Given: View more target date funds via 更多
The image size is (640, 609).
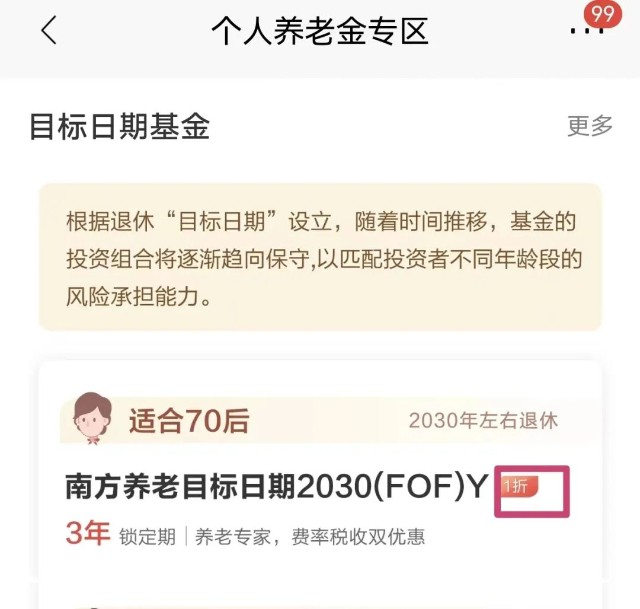Looking at the screenshot, I should coord(589,127).
